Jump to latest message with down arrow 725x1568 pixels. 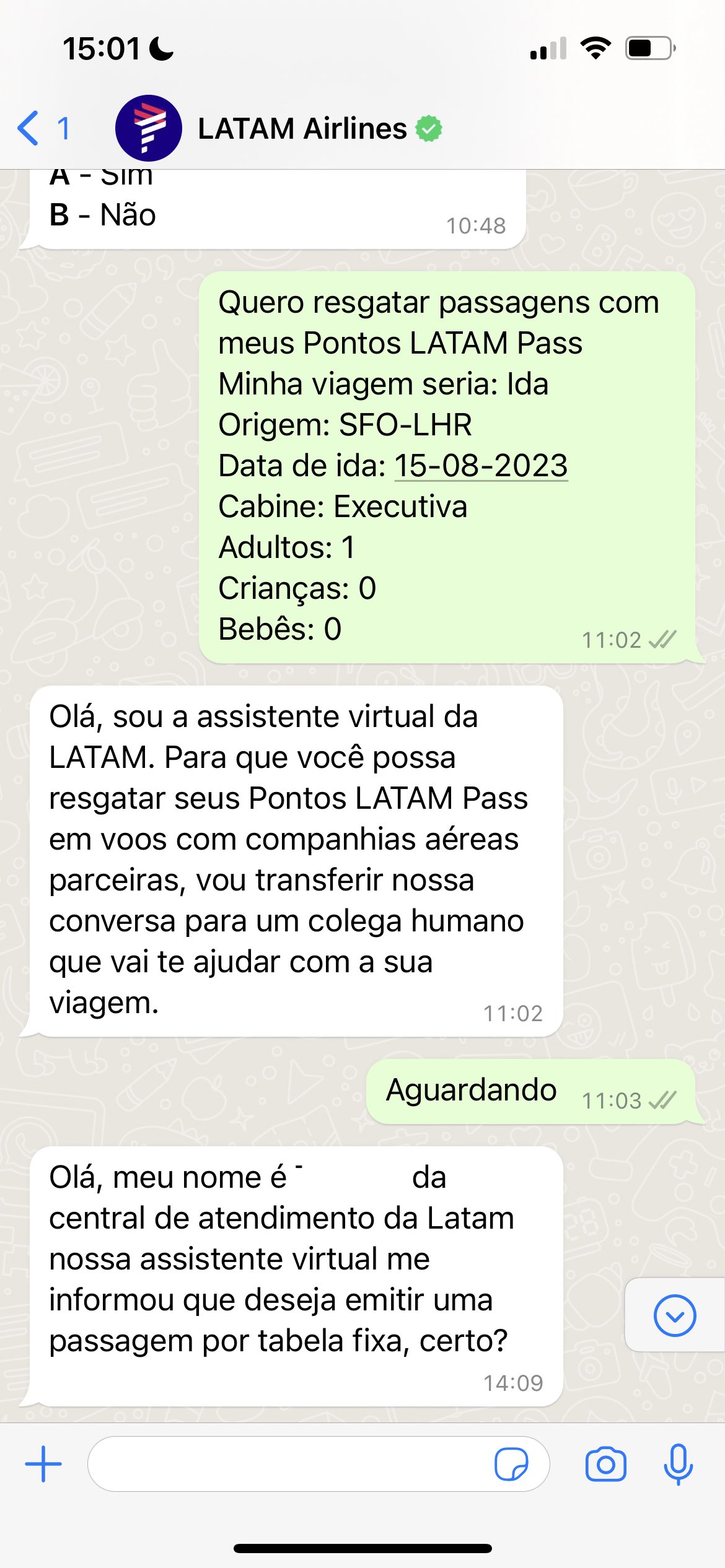tap(675, 1315)
